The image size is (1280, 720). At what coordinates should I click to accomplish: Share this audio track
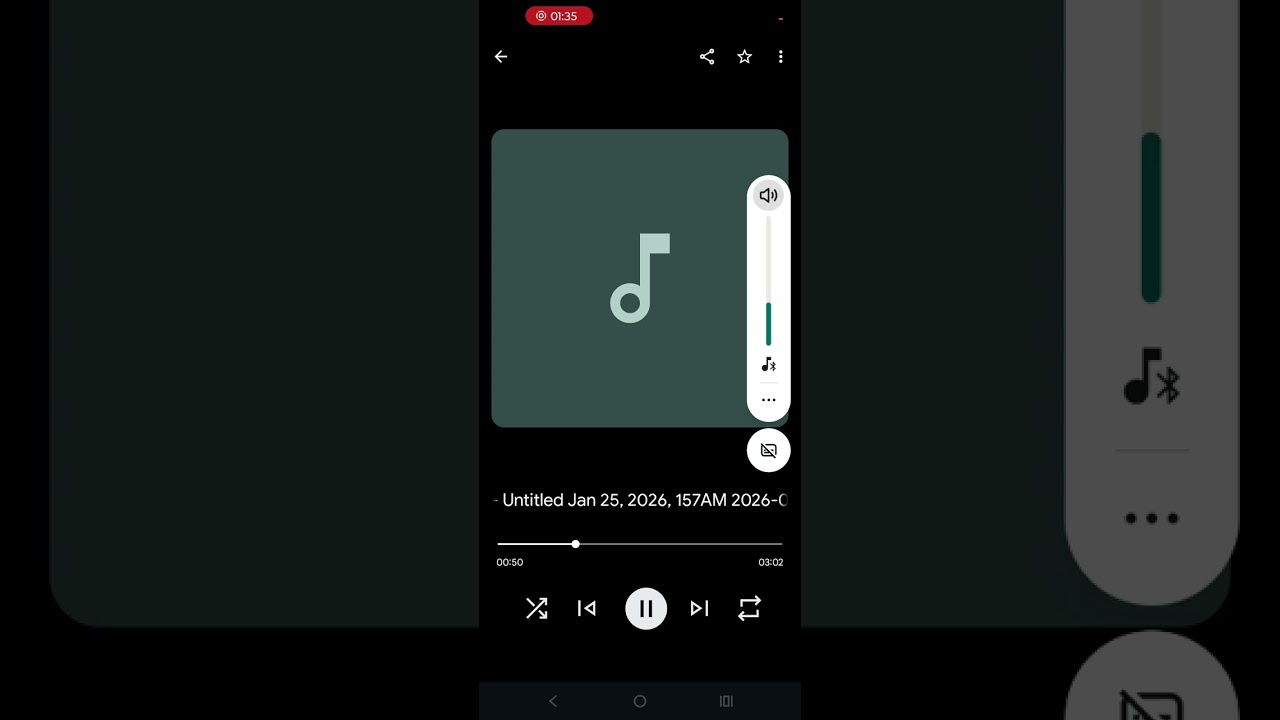tap(707, 57)
